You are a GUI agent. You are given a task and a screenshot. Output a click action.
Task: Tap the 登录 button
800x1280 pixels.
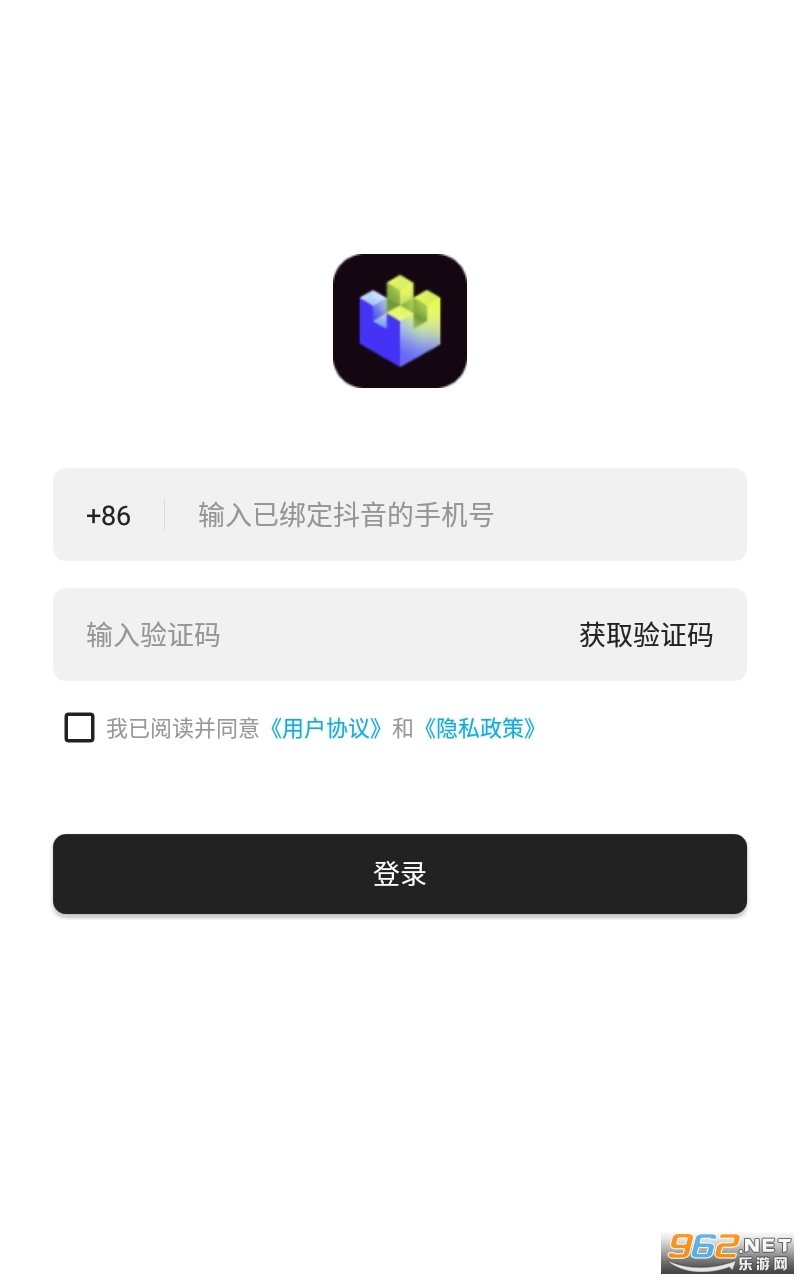[400, 874]
